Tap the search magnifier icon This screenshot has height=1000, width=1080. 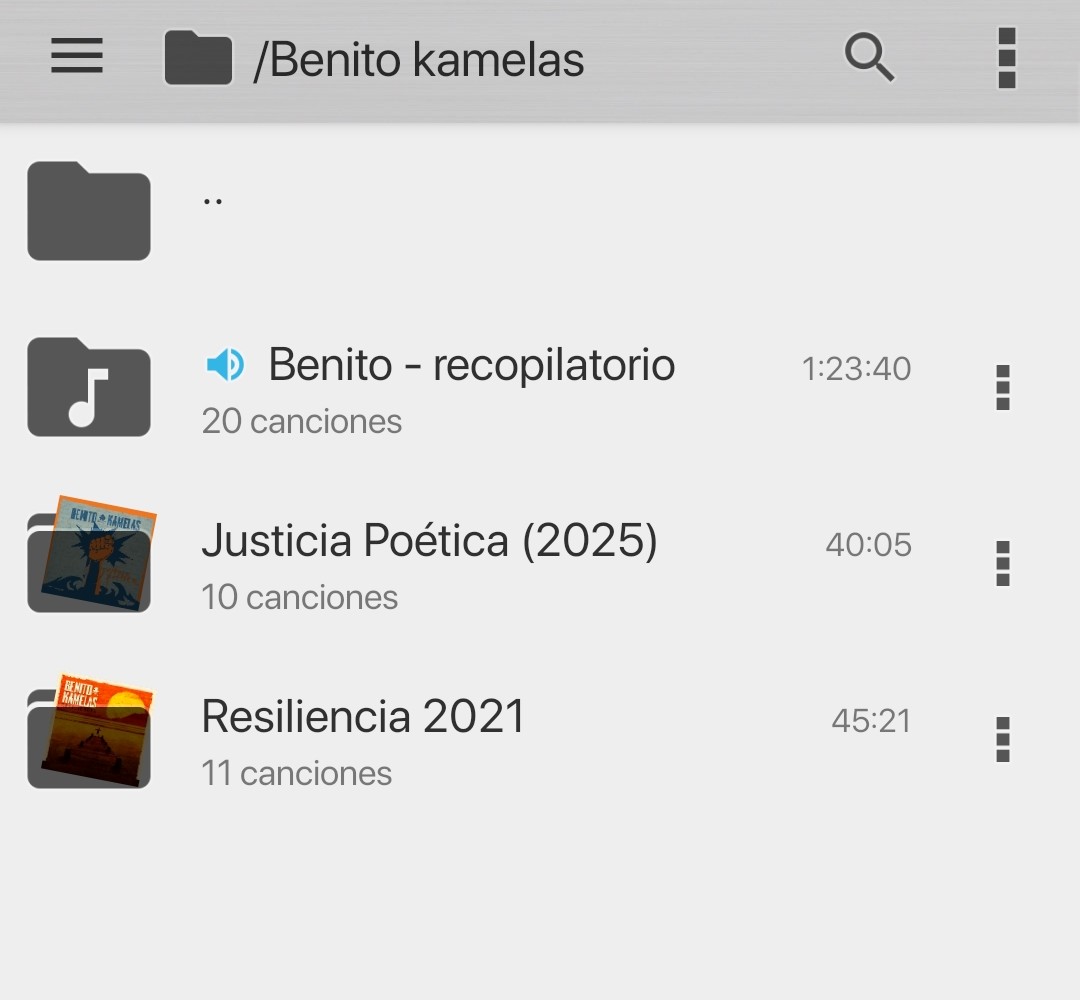869,57
